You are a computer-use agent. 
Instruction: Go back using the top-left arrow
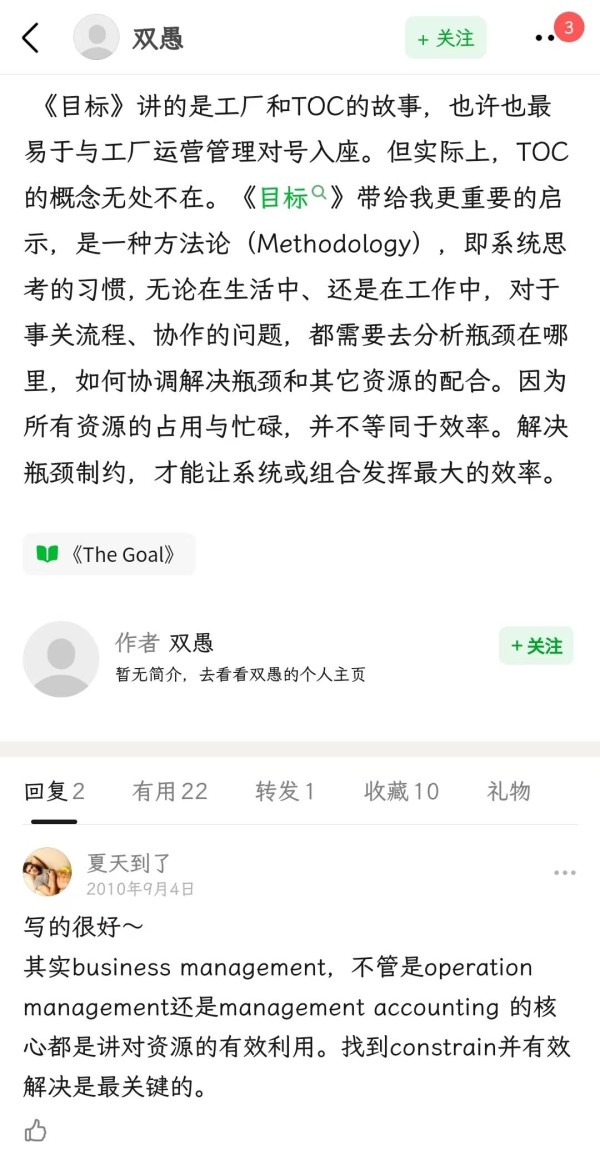point(31,38)
